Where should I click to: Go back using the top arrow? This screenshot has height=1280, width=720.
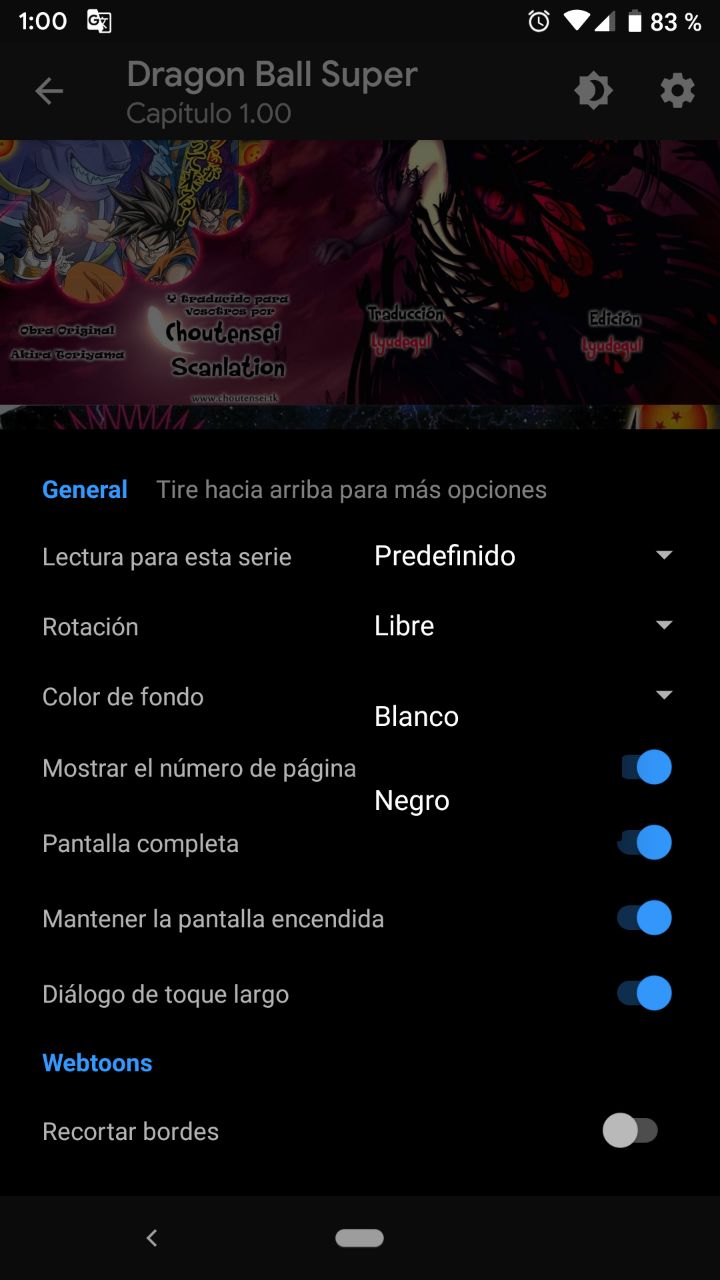pyautogui.click(x=49, y=92)
